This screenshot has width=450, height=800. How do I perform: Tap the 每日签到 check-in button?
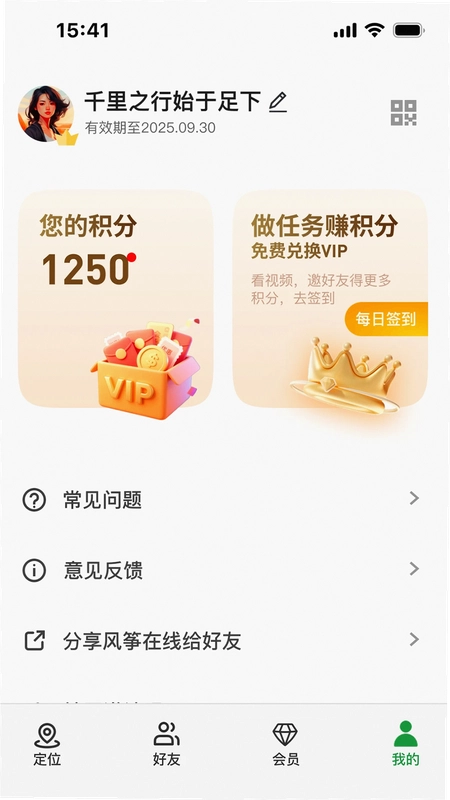click(386, 319)
